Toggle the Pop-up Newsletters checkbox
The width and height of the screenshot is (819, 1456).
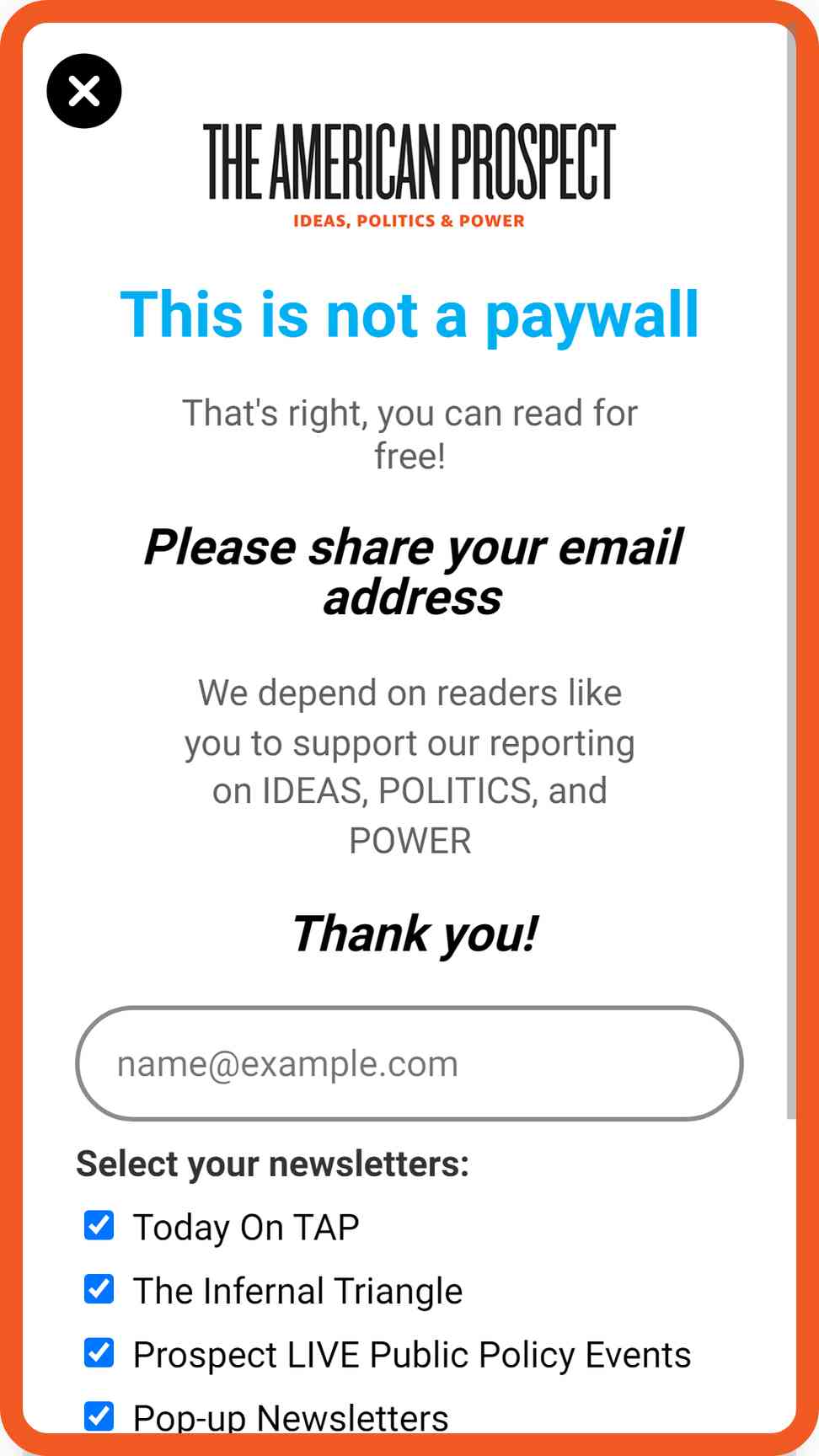pos(99,1416)
